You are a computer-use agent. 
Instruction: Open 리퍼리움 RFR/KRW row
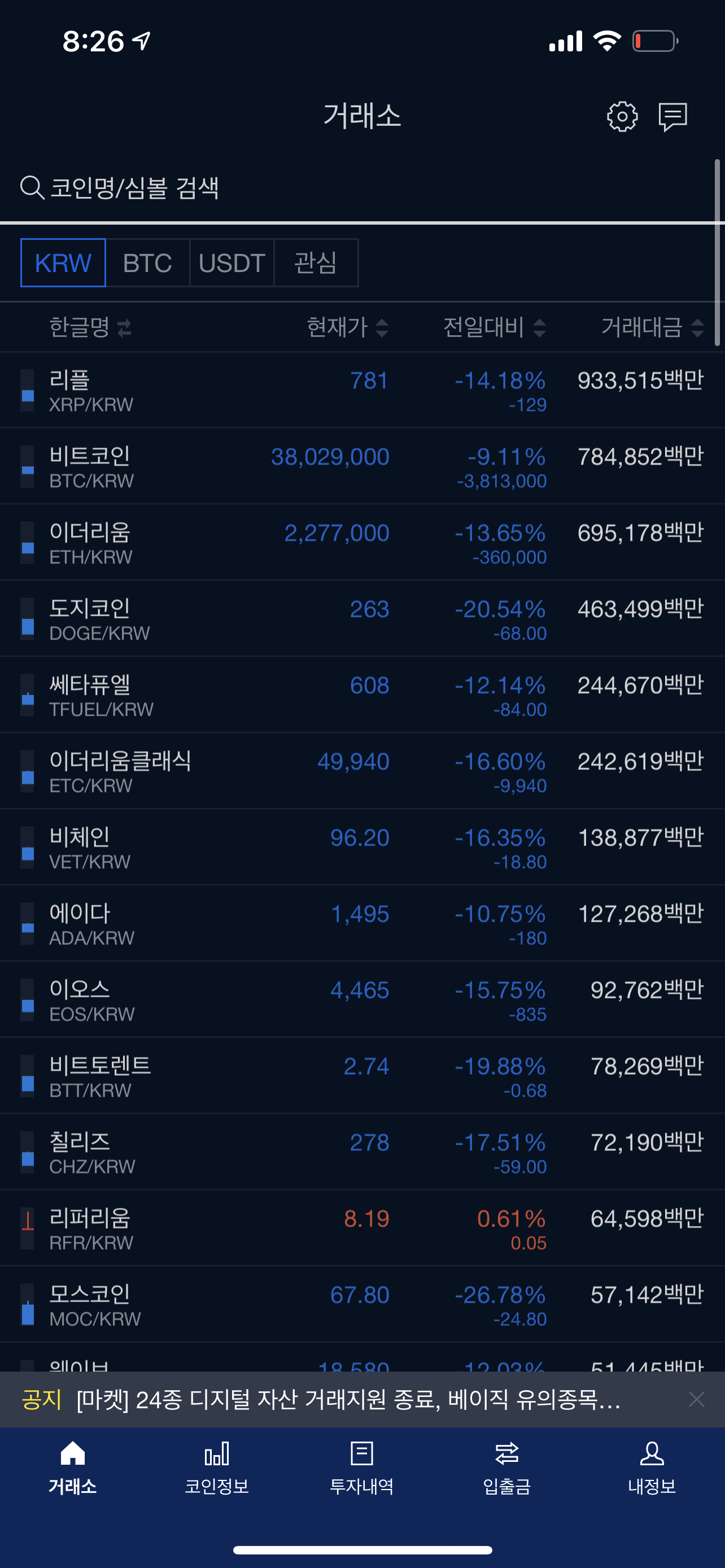[362, 1228]
